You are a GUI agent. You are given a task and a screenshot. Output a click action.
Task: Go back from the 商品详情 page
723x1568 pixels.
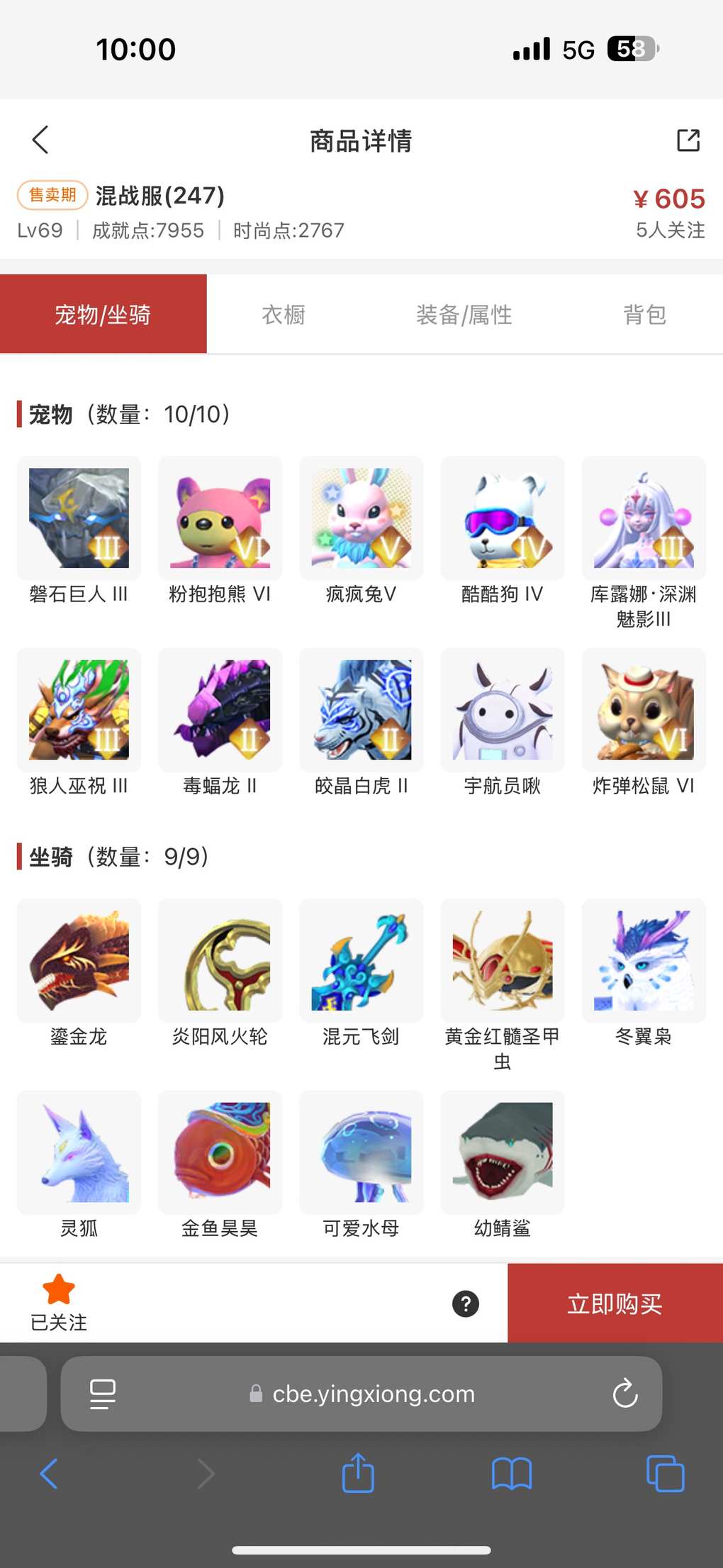tap(41, 140)
